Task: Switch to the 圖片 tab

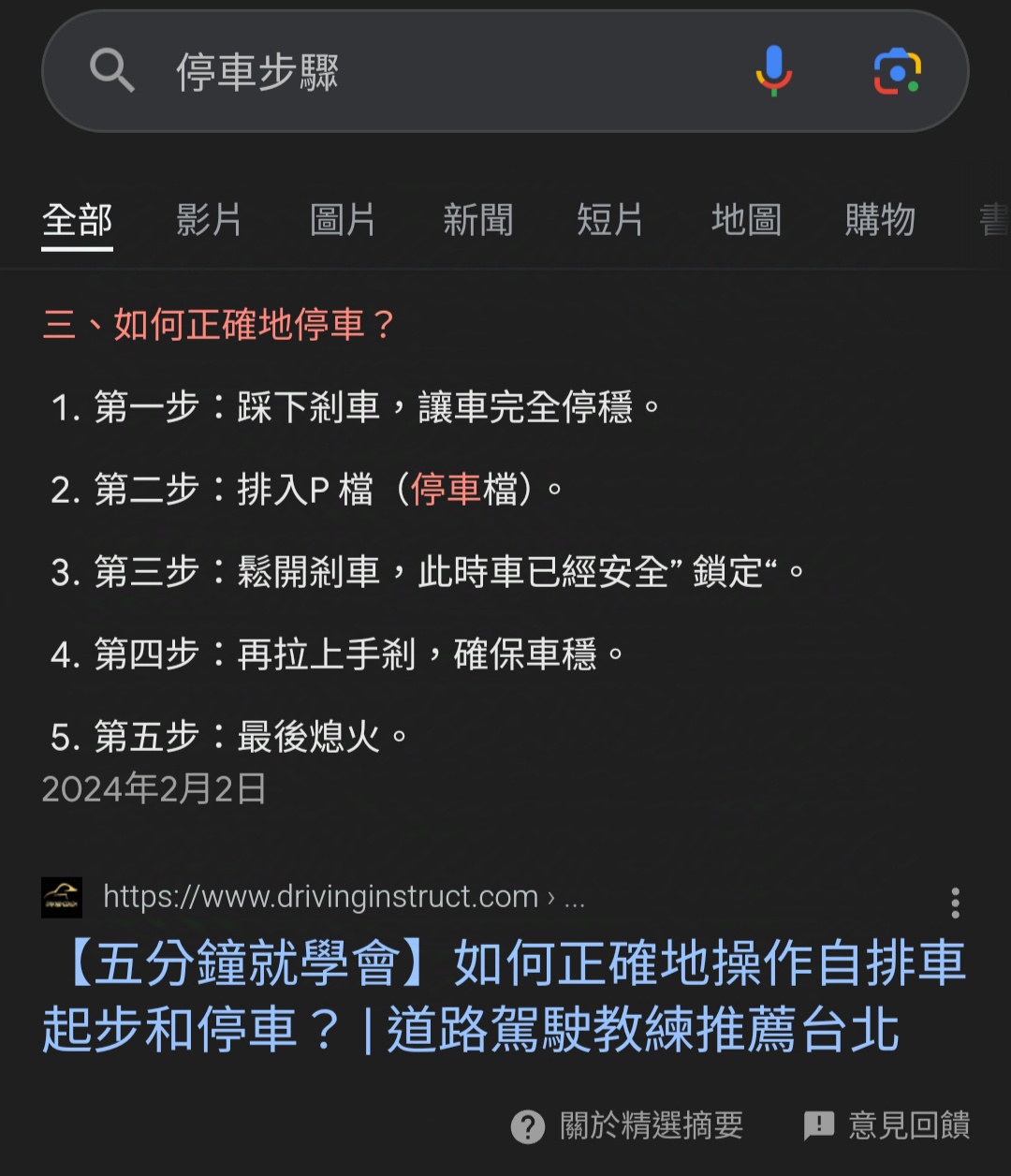Action: tap(343, 221)
